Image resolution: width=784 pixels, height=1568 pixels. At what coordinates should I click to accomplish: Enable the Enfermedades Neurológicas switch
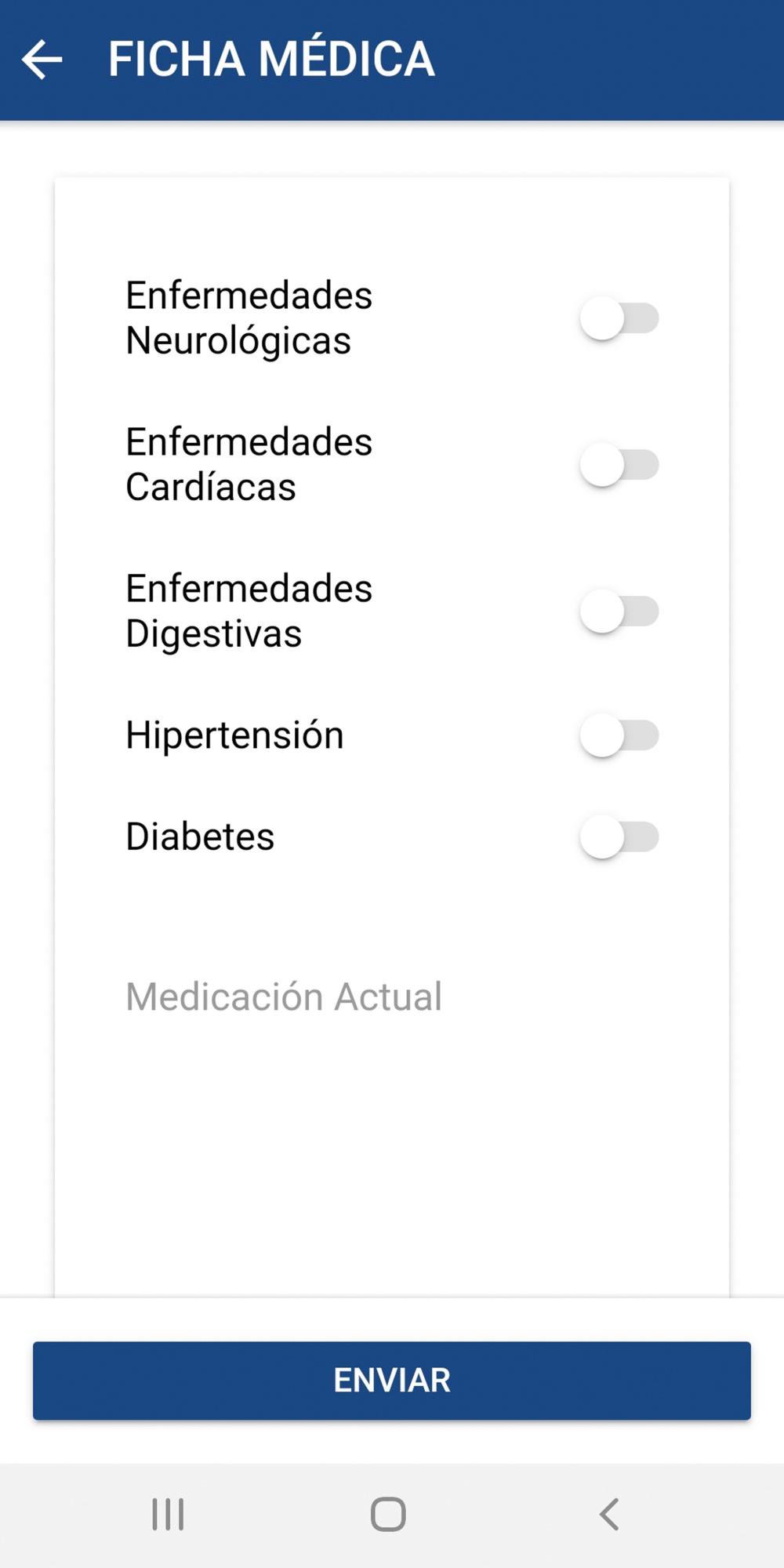619,318
